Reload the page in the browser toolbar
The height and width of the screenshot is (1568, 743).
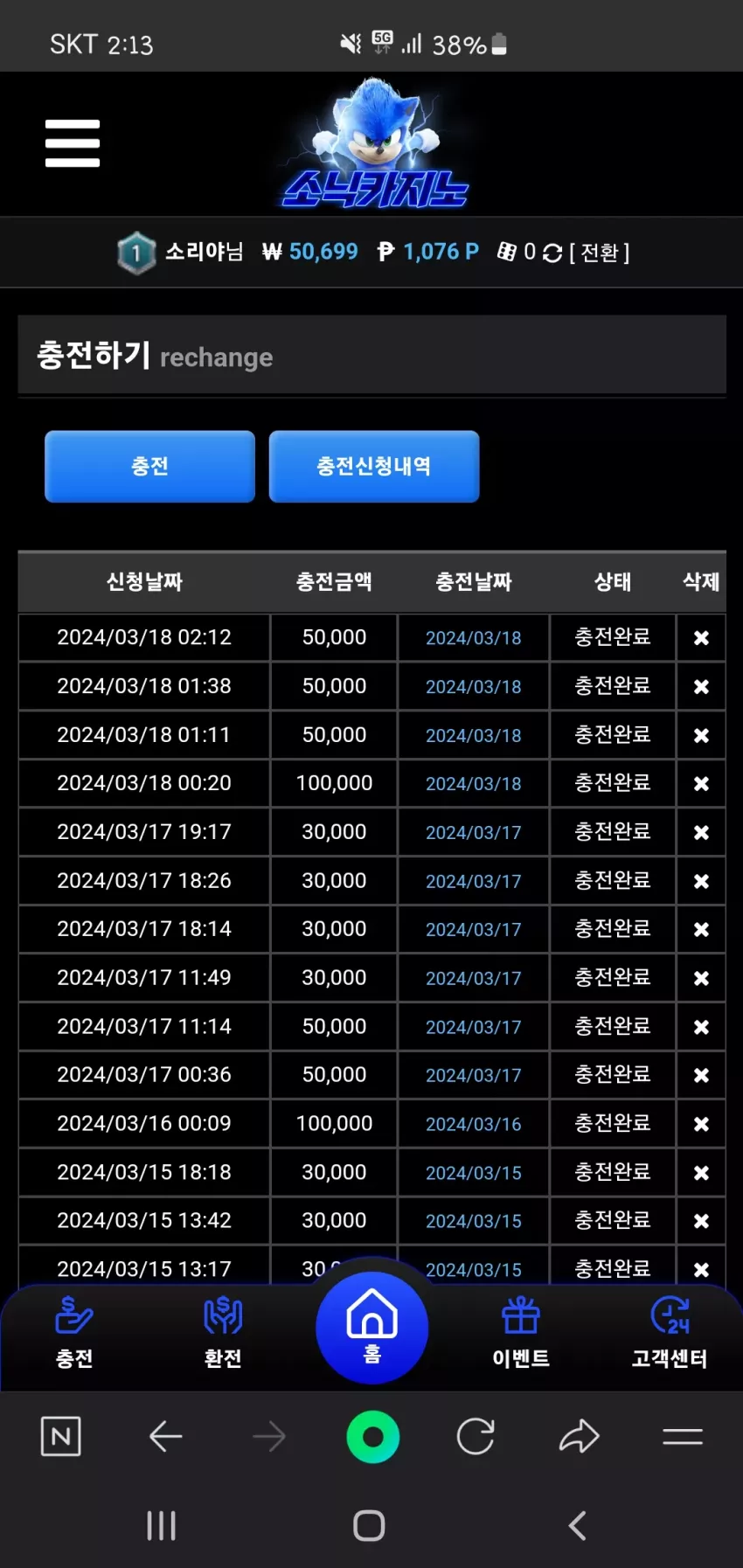tap(476, 1437)
